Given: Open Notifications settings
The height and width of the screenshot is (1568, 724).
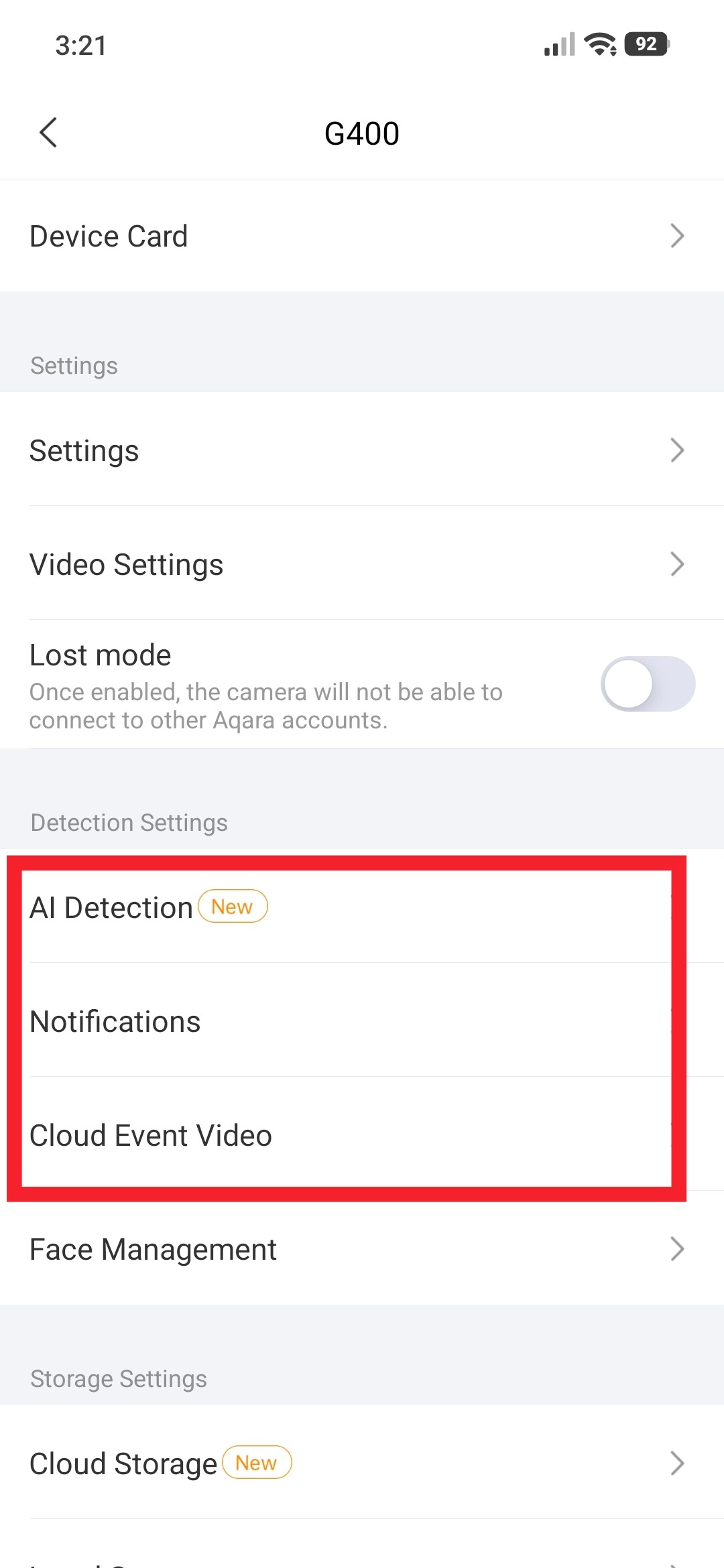Looking at the screenshot, I should 349,1022.
